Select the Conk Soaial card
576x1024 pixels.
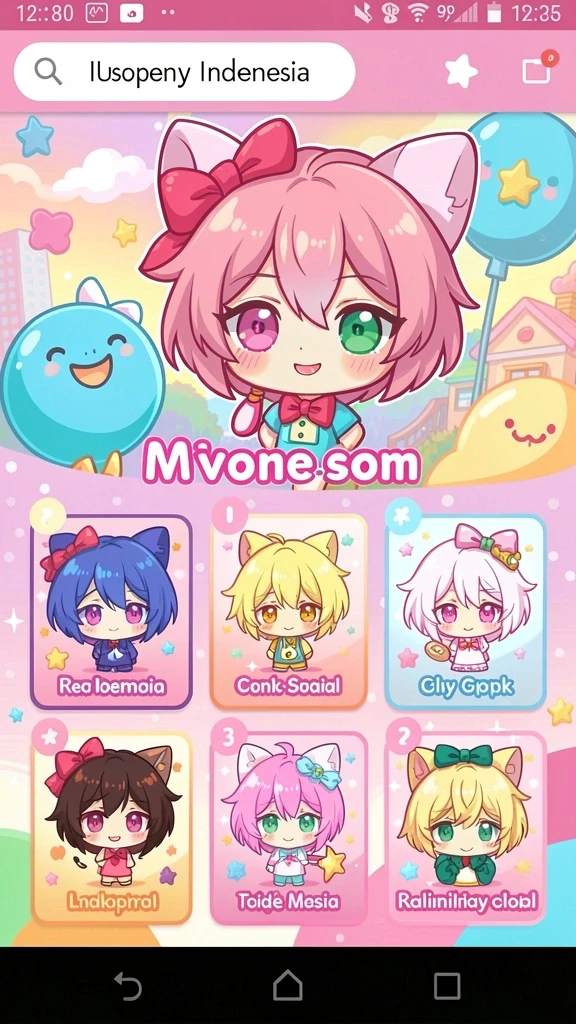(x=288, y=612)
